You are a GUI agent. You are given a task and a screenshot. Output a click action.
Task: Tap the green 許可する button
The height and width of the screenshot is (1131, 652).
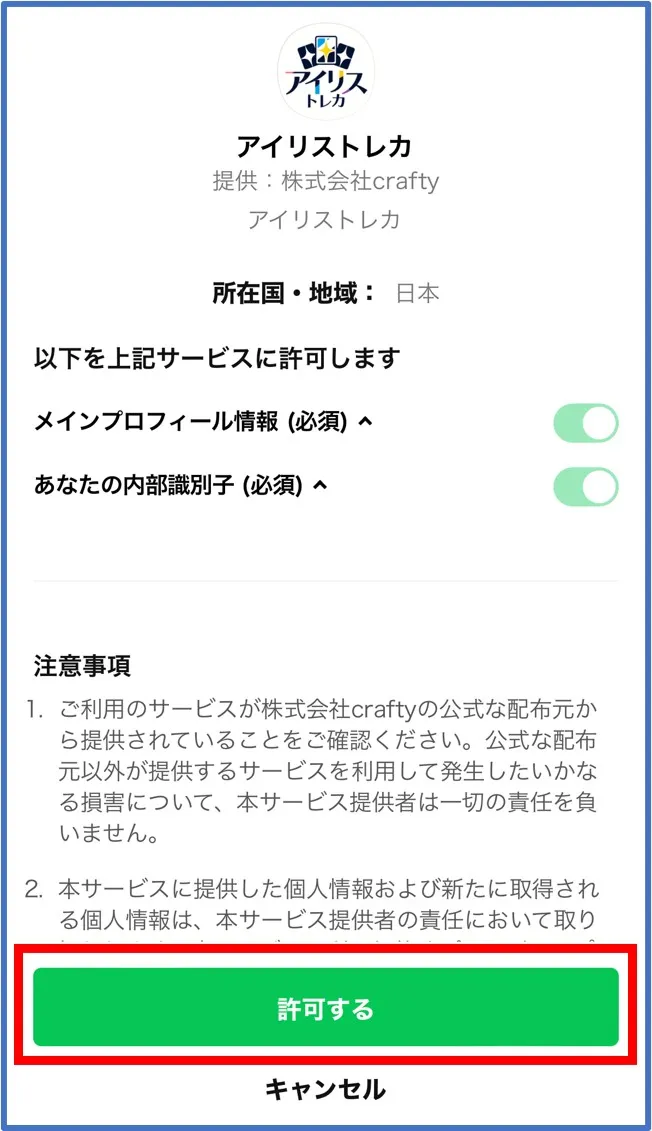pyautogui.click(x=325, y=1008)
